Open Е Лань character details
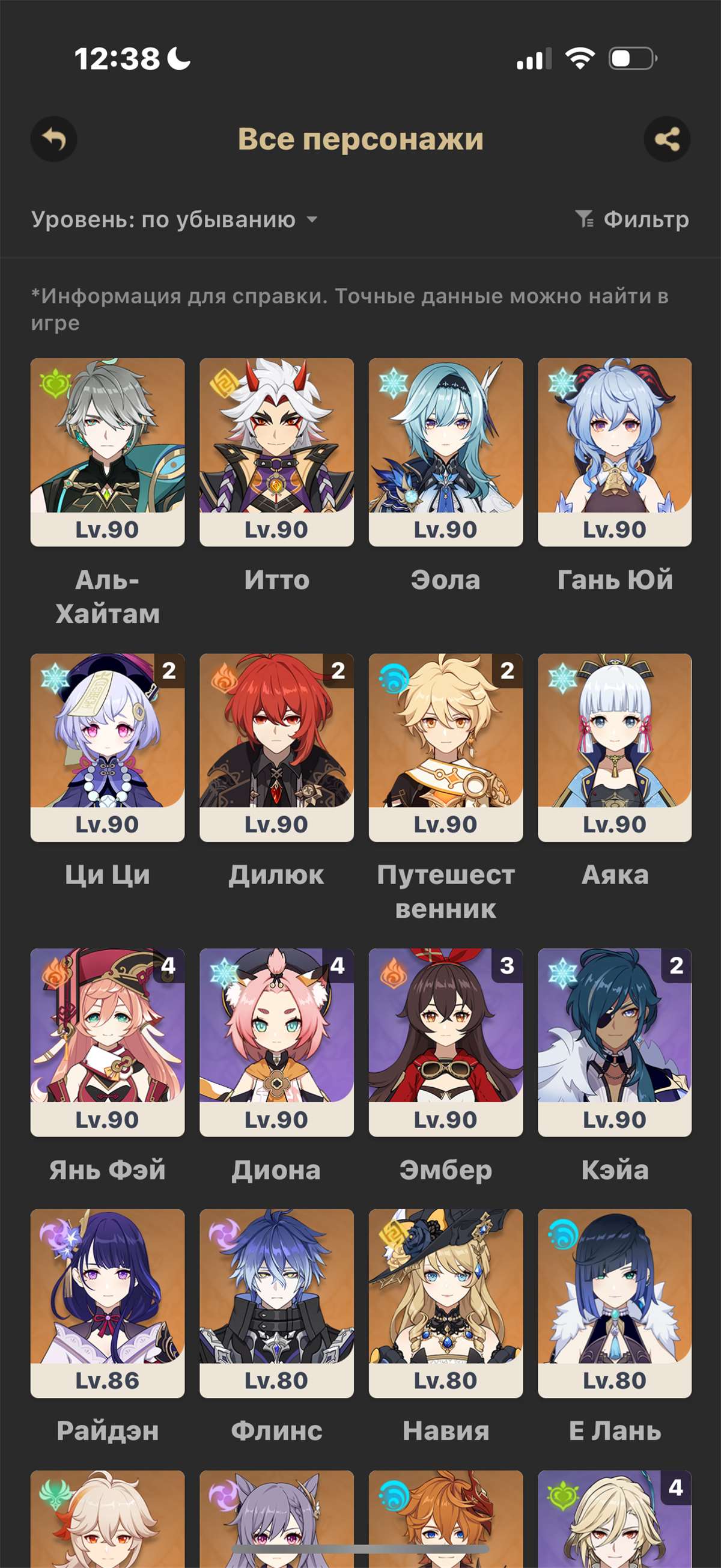Screen dimensions: 721x1568 click(615, 1302)
